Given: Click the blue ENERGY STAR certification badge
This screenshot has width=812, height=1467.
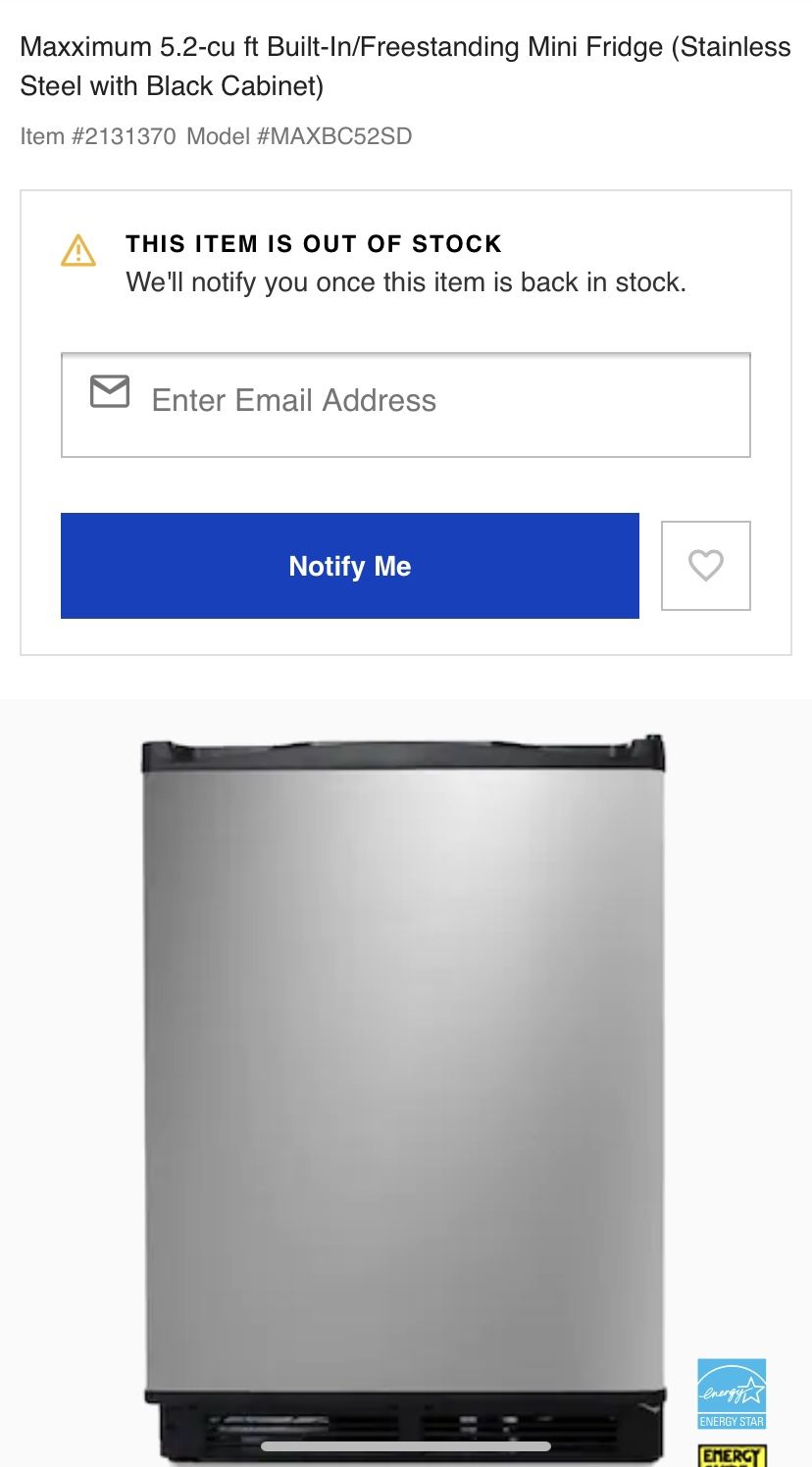Looking at the screenshot, I should click(x=730, y=1391).
